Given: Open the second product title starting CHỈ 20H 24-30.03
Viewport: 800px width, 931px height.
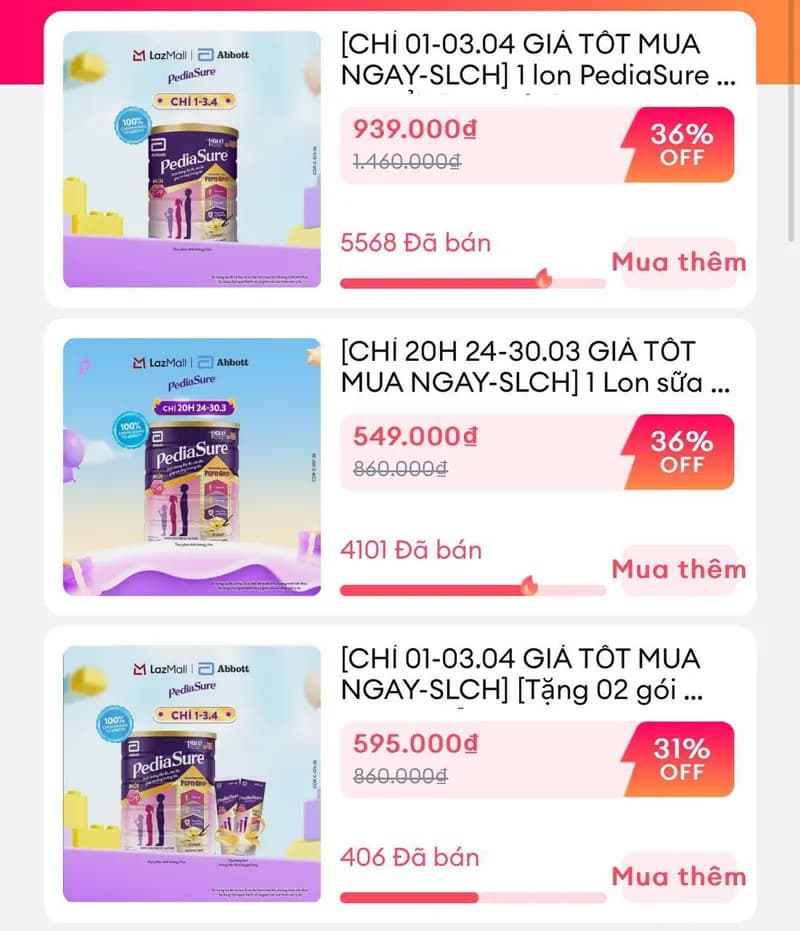Looking at the screenshot, I should tap(540, 368).
